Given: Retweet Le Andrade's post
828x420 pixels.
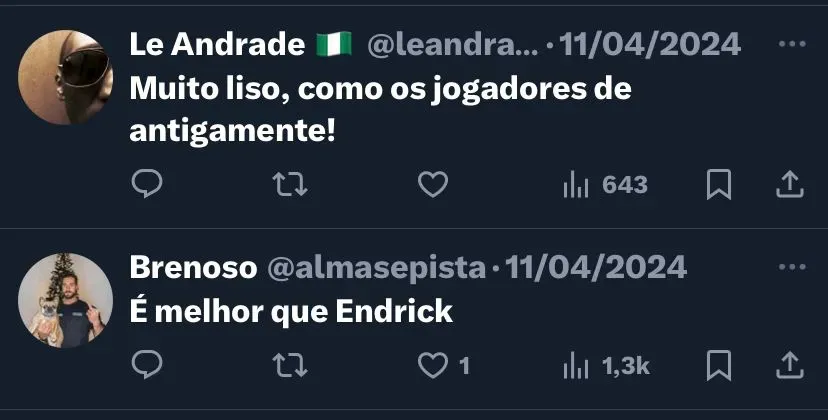Looking at the screenshot, I should [290, 184].
